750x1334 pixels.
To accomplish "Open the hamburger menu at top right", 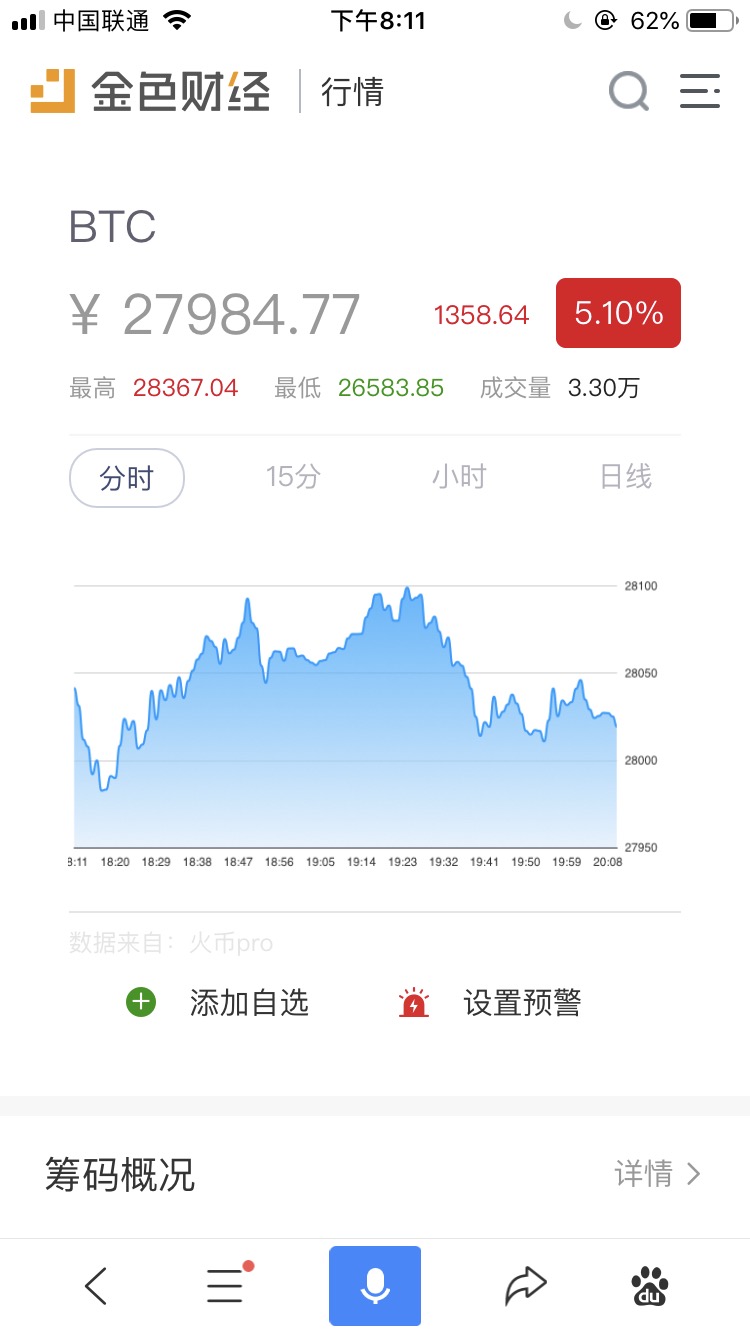I will tap(700, 92).
